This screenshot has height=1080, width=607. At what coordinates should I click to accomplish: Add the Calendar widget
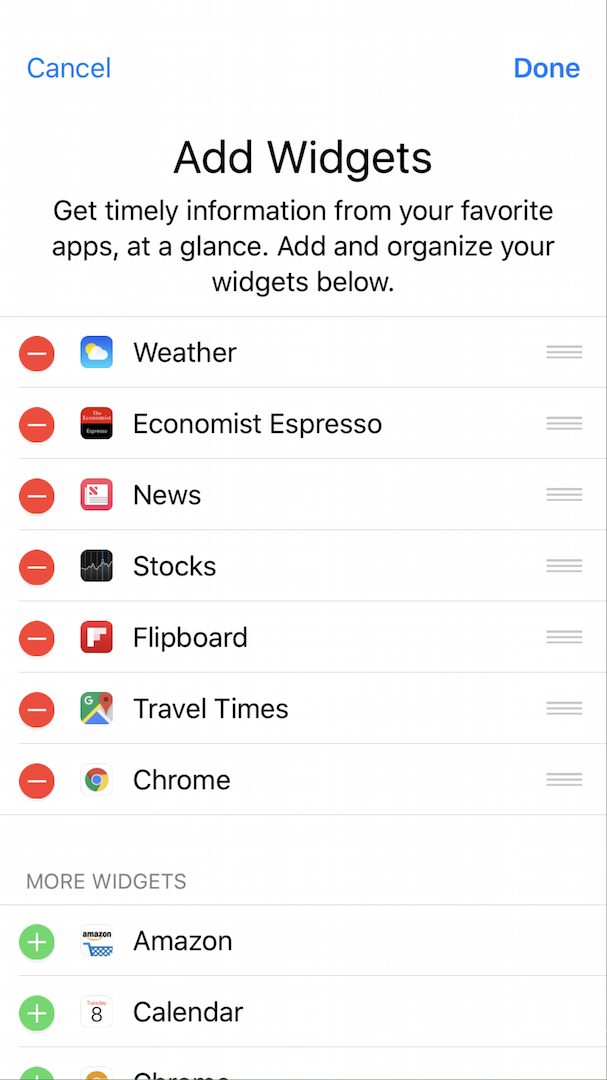pos(37,1012)
